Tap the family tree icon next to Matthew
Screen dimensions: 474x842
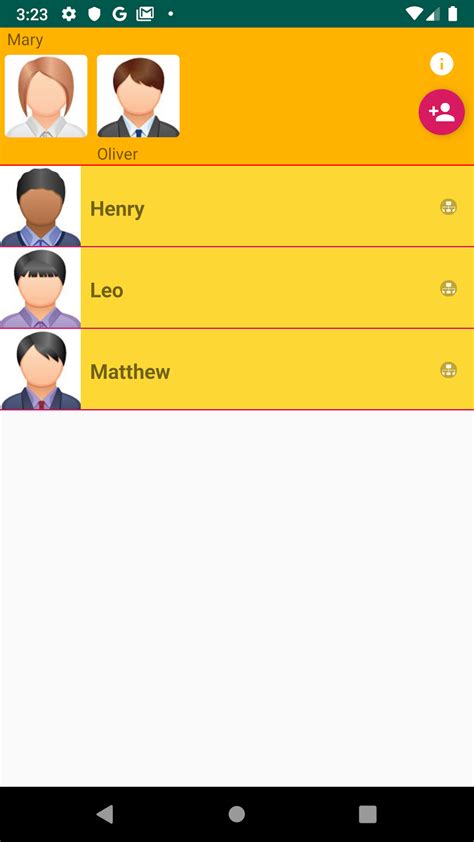(449, 370)
